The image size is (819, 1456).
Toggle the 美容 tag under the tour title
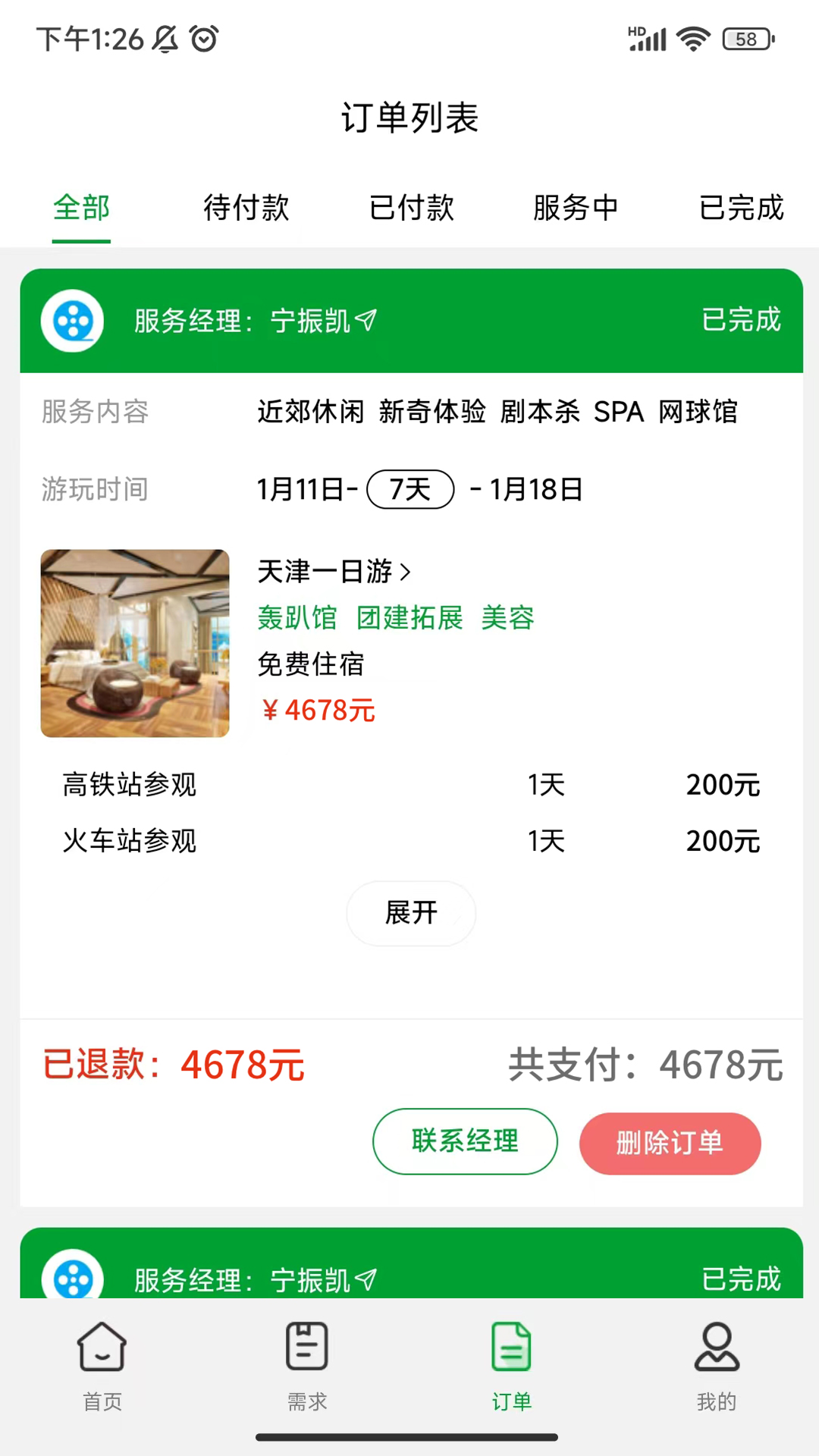click(507, 618)
